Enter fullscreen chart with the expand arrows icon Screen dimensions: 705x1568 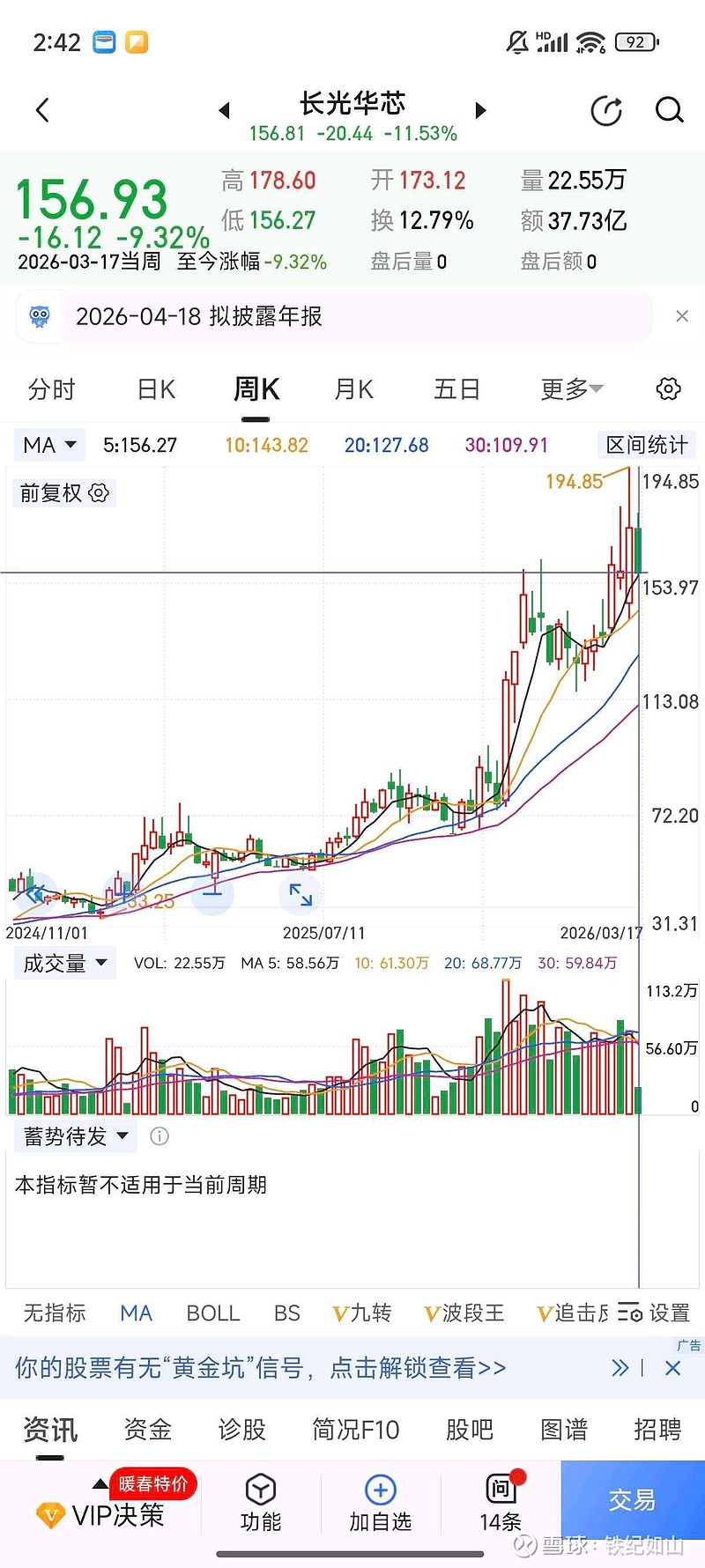[301, 894]
